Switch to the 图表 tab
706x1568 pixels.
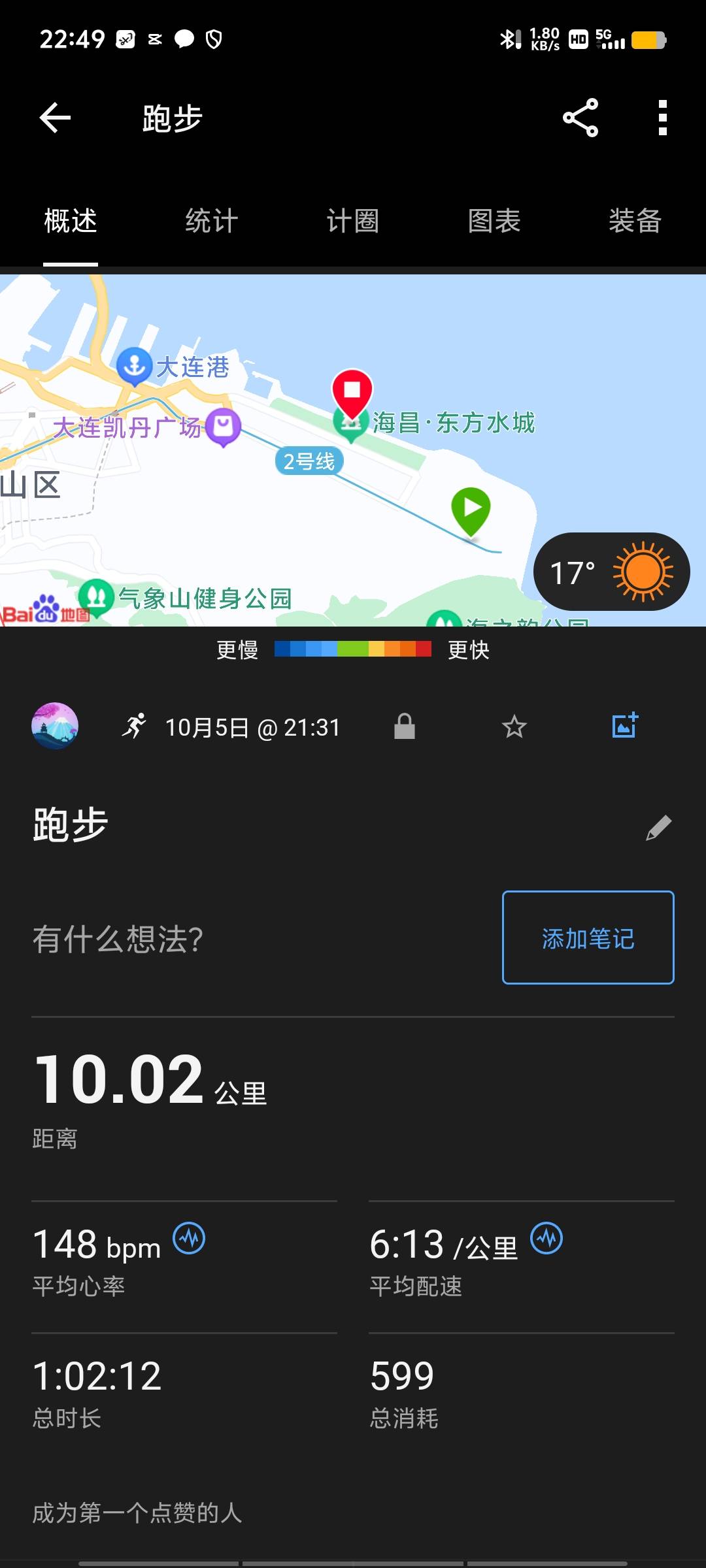click(x=494, y=221)
